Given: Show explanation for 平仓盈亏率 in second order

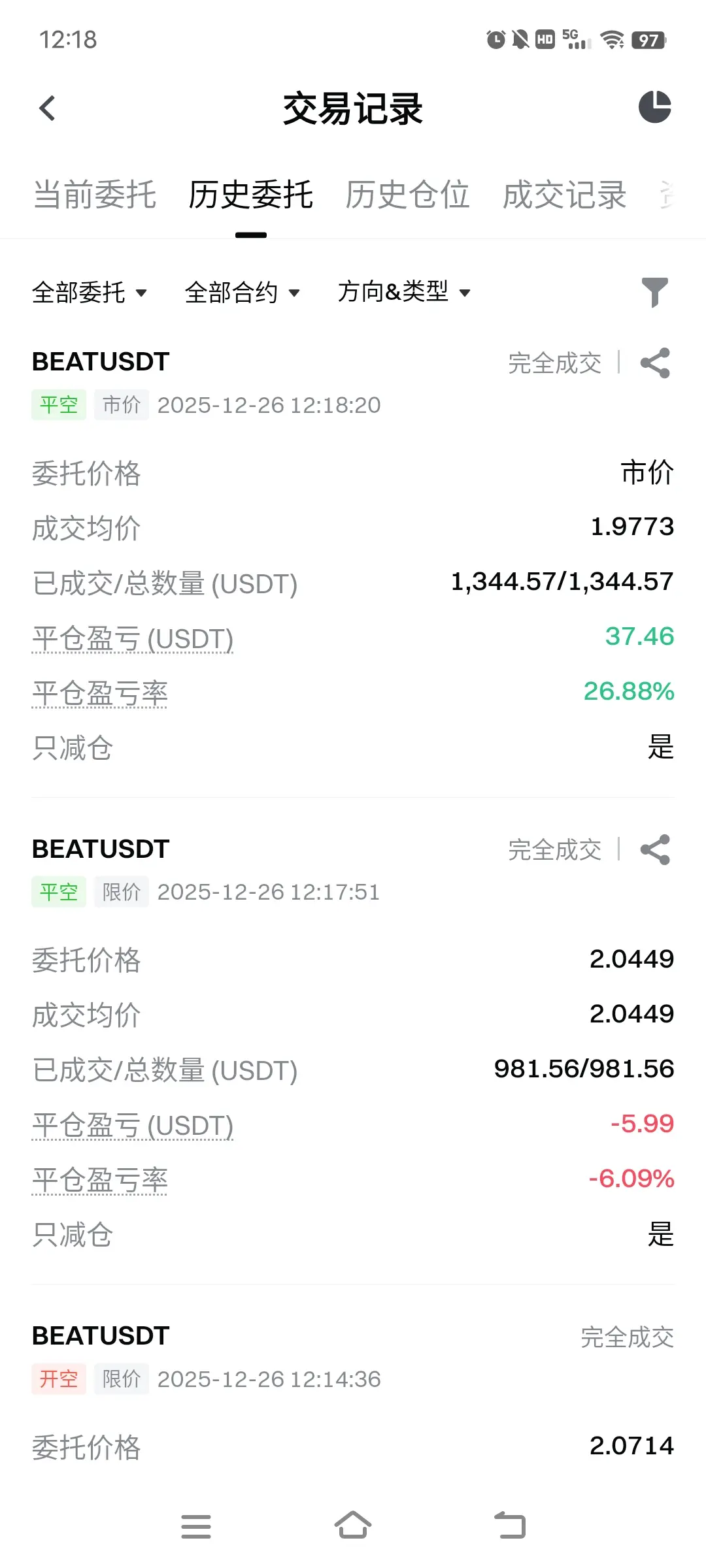Looking at the screenshot, I should (99, 1180).
